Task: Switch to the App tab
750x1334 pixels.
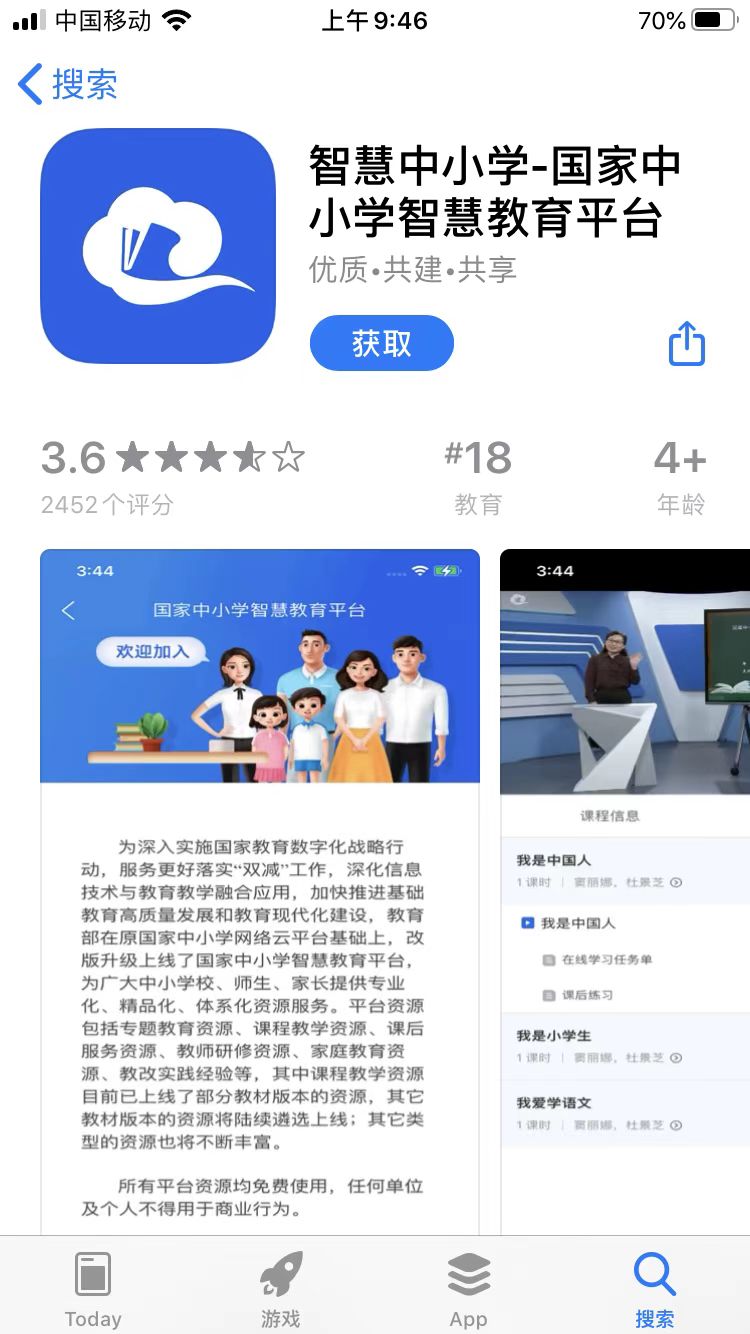Action: [x=468, y=1290]
